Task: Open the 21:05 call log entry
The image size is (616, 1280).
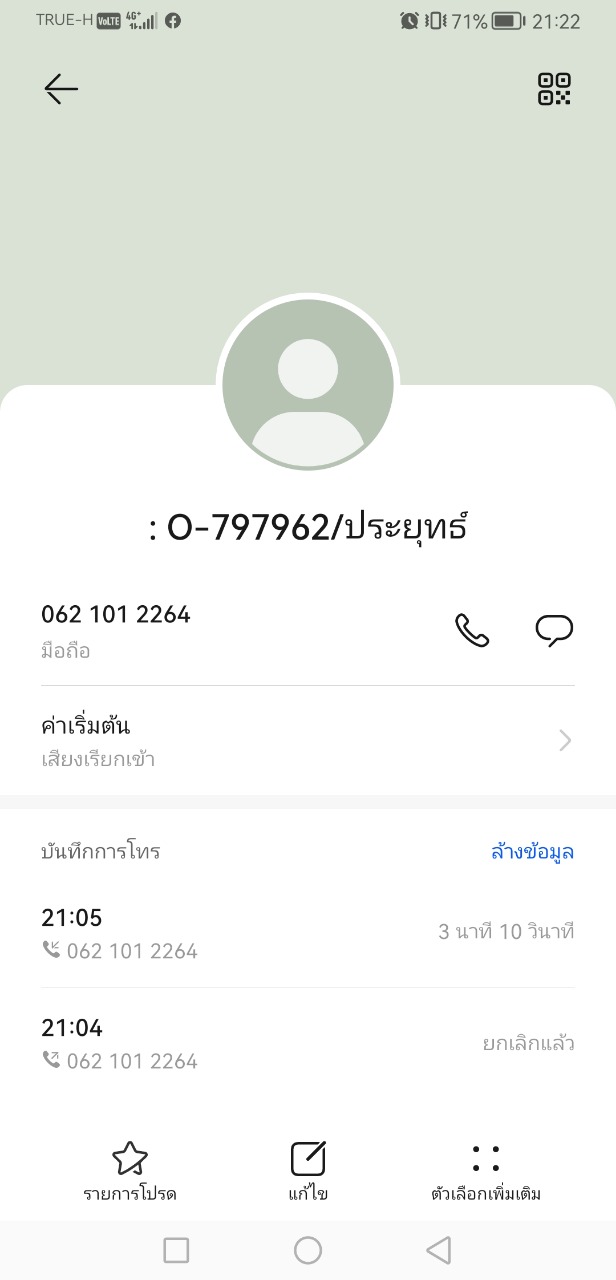Action: point(307,933)
